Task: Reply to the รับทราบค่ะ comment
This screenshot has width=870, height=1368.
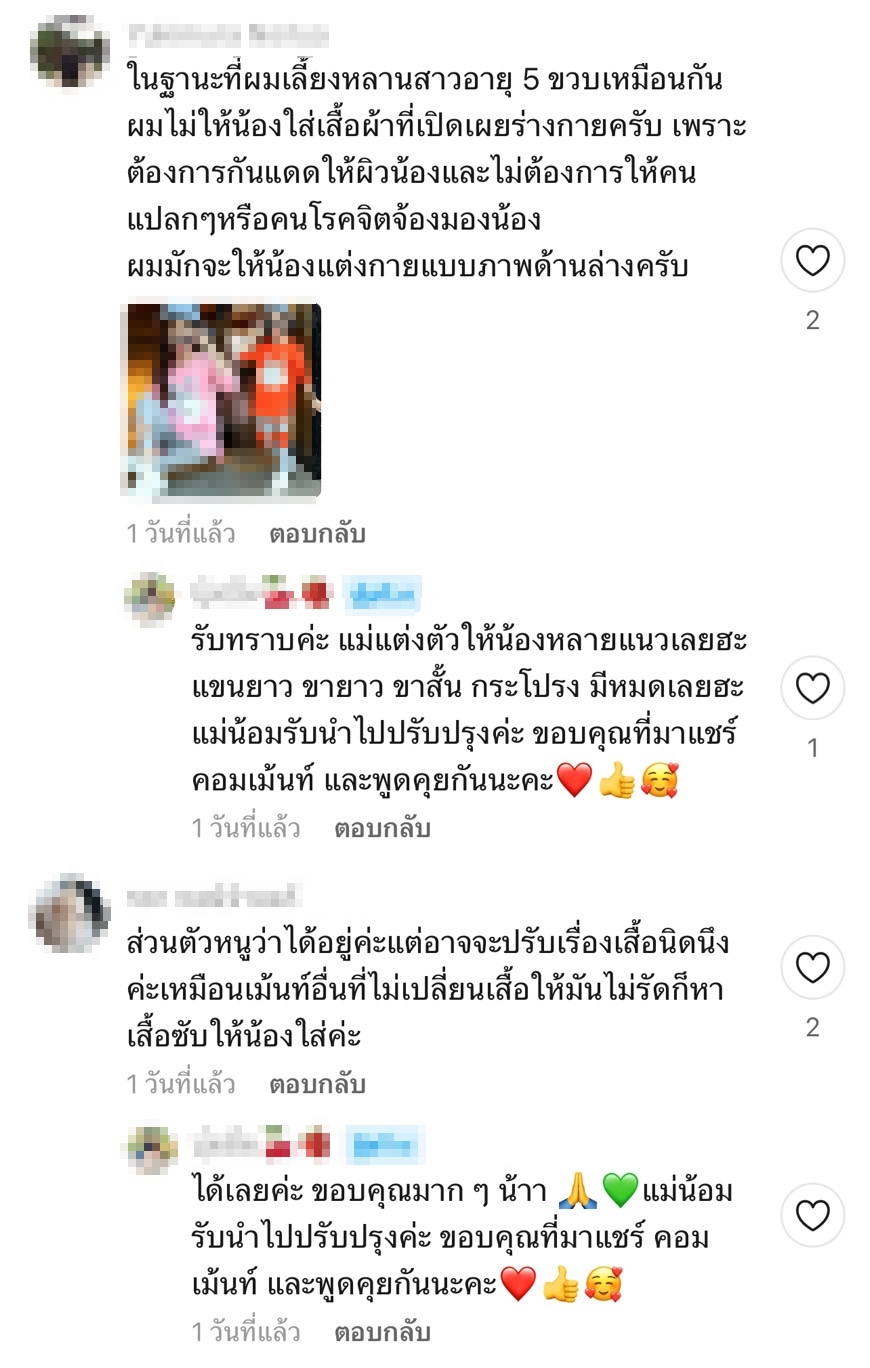Action: [x=382, y=828]
